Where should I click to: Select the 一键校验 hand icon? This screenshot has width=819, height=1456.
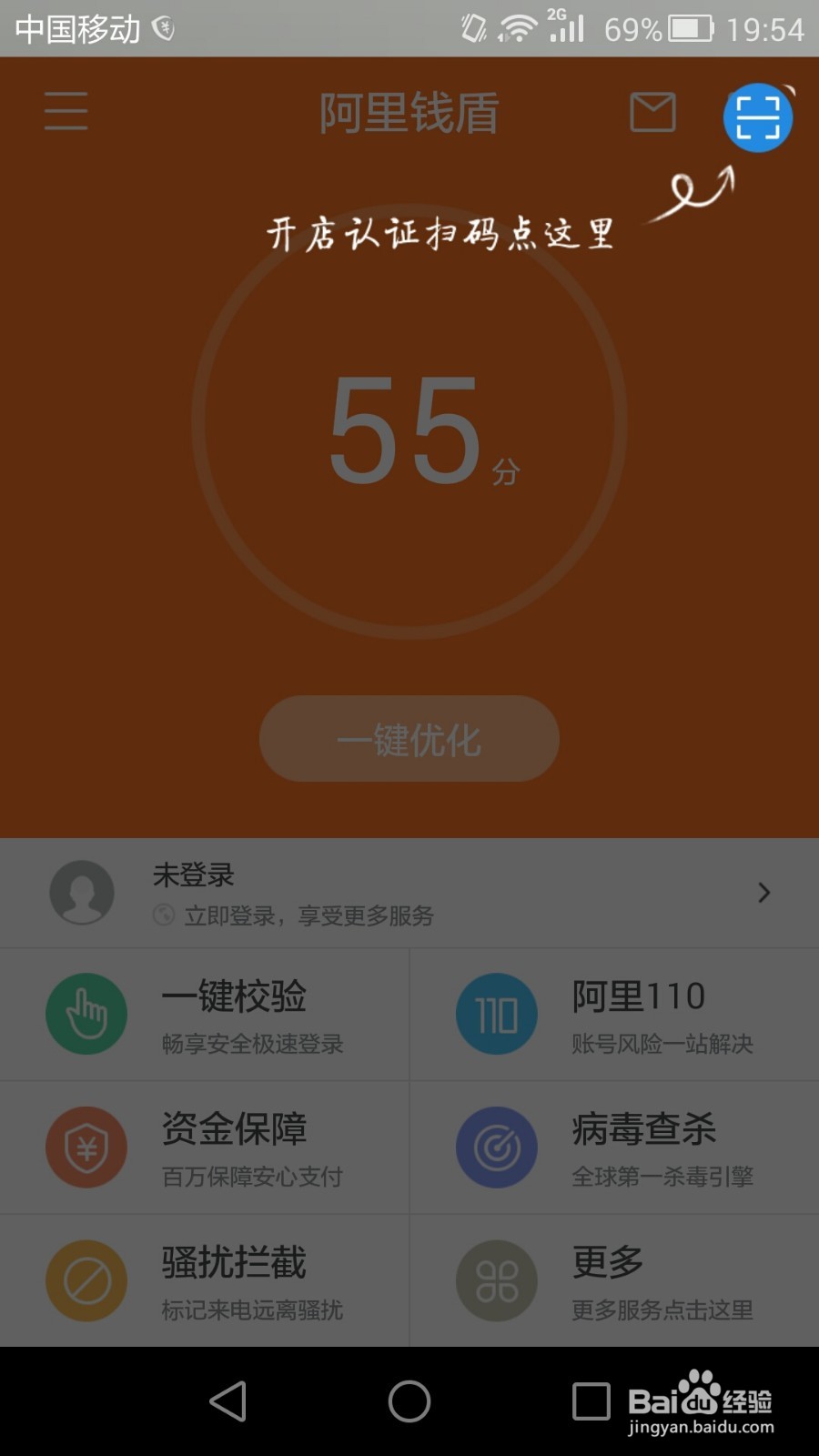tap(86, 1013)
